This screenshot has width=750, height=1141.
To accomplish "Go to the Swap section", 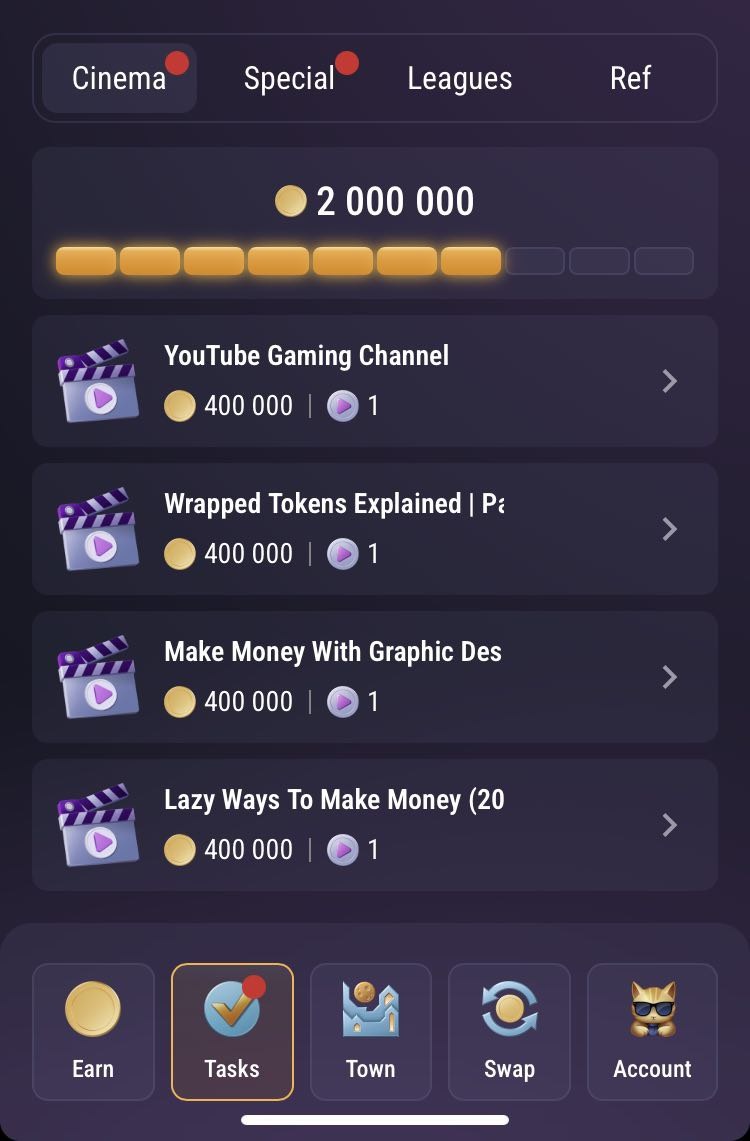I will [x=509, y=1031].
